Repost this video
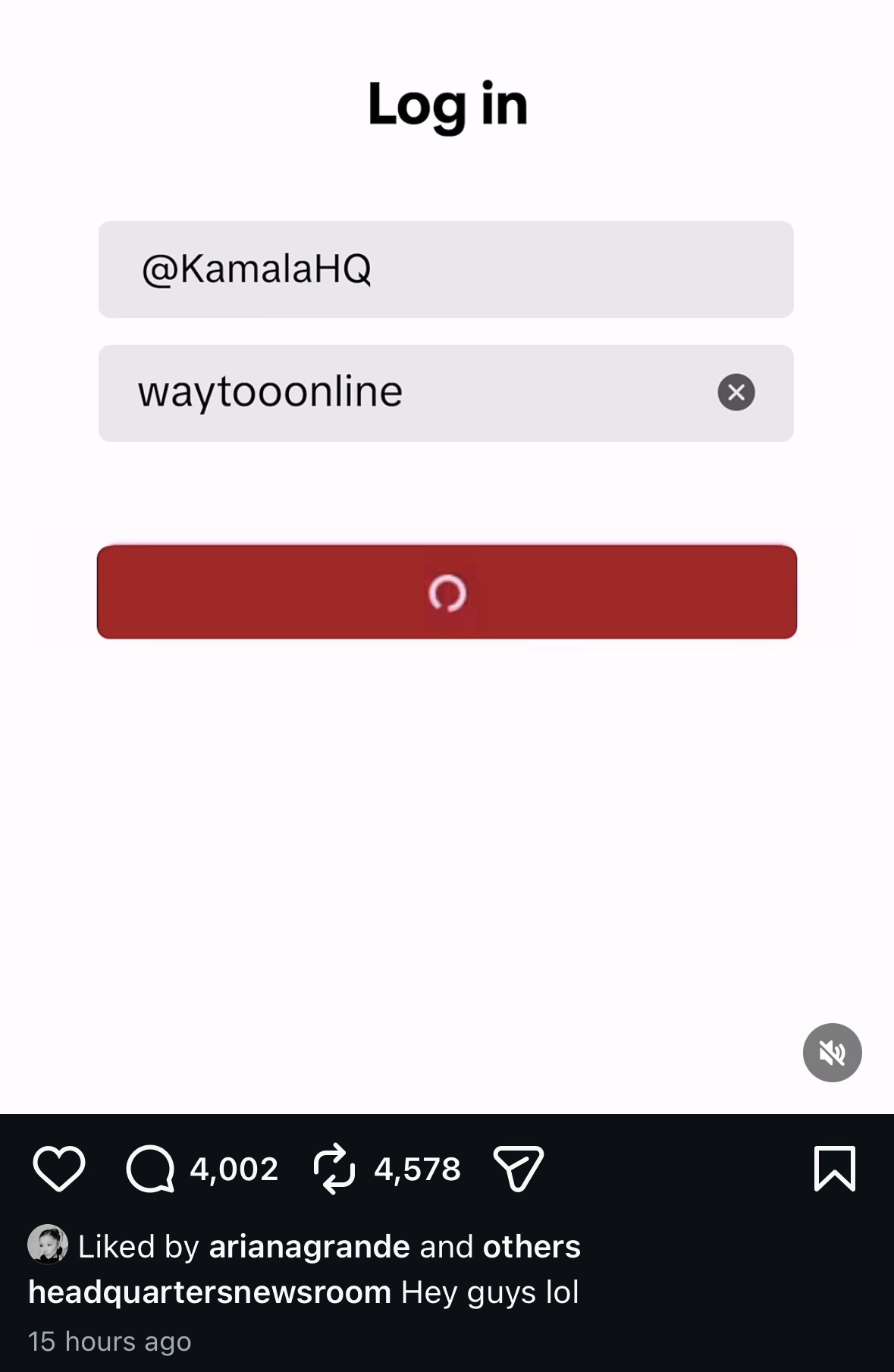 334,1169
